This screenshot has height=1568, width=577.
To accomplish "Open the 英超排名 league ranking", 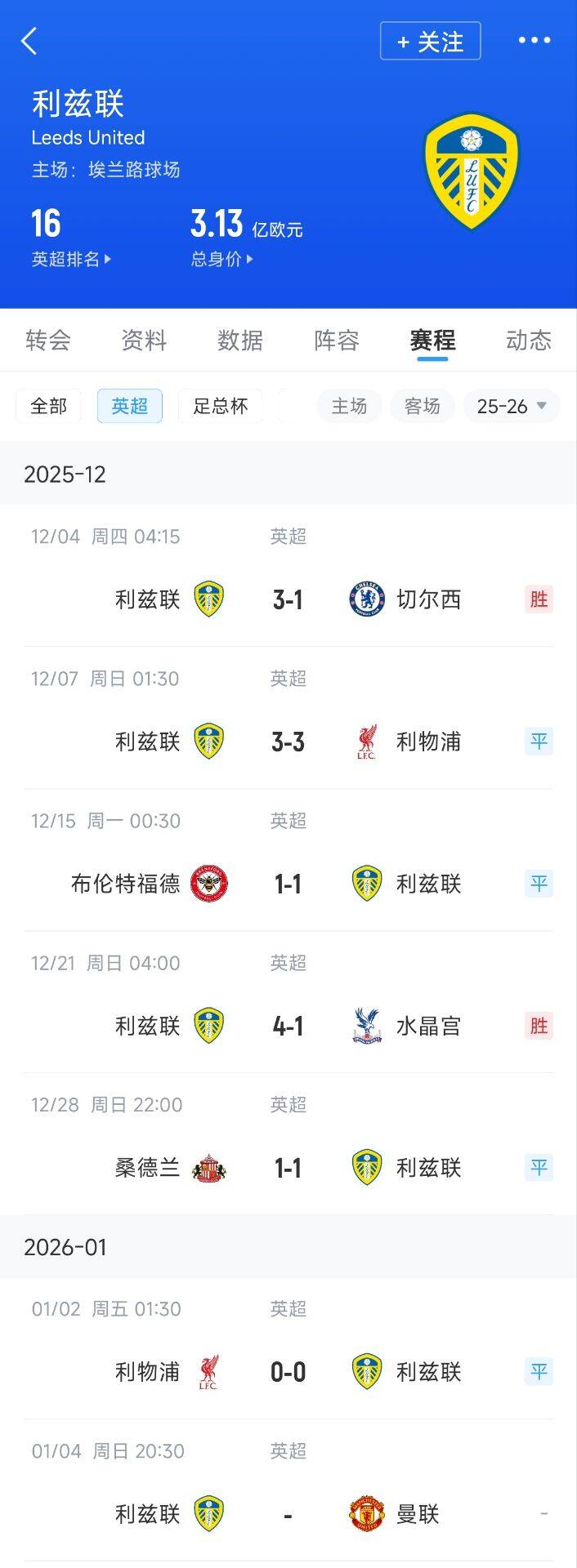I will pyautogui.click(x=70, y=259).
